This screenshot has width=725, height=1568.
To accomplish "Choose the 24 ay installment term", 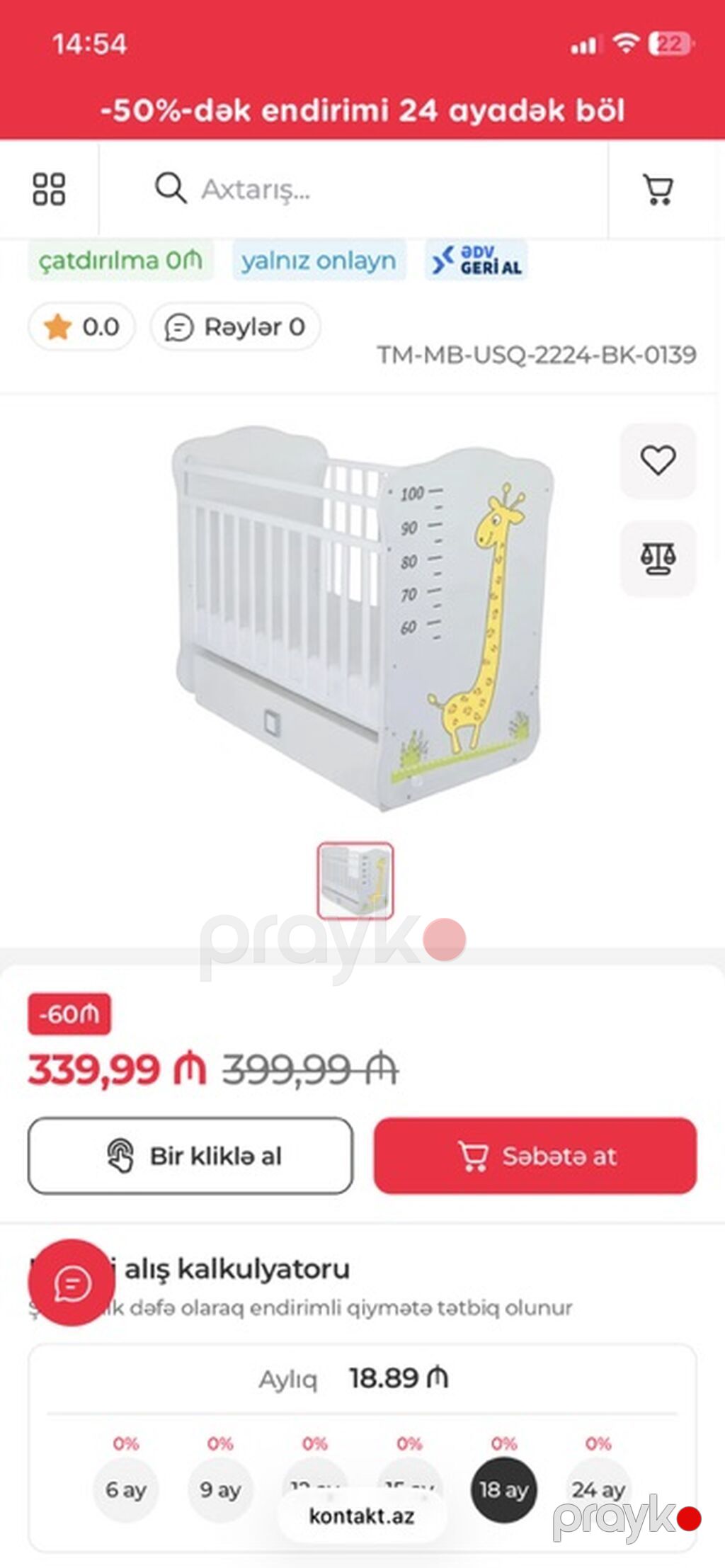I will pos(598,1489).
